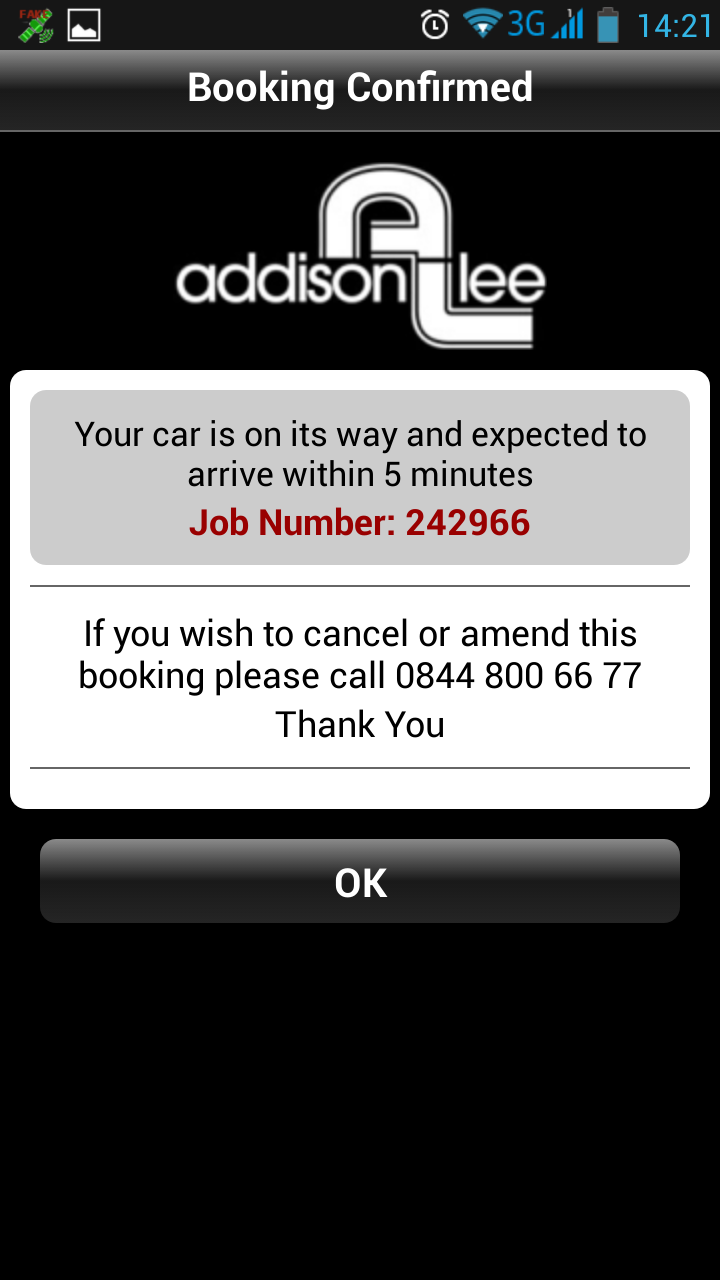Click the cellular signal strength bars
Viewport: 720px width, 1280px height.
pos(567,26)
